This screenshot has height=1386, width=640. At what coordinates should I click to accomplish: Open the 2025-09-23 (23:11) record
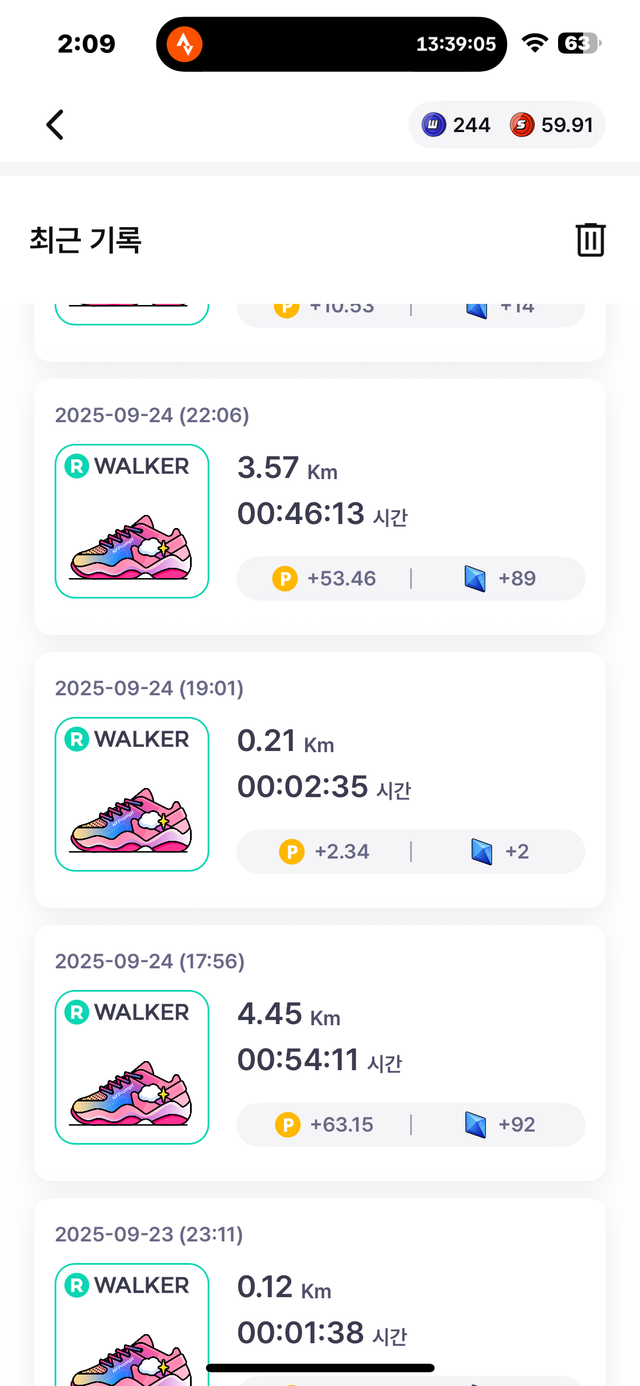pyautogui.click(x=320, y=1290)
